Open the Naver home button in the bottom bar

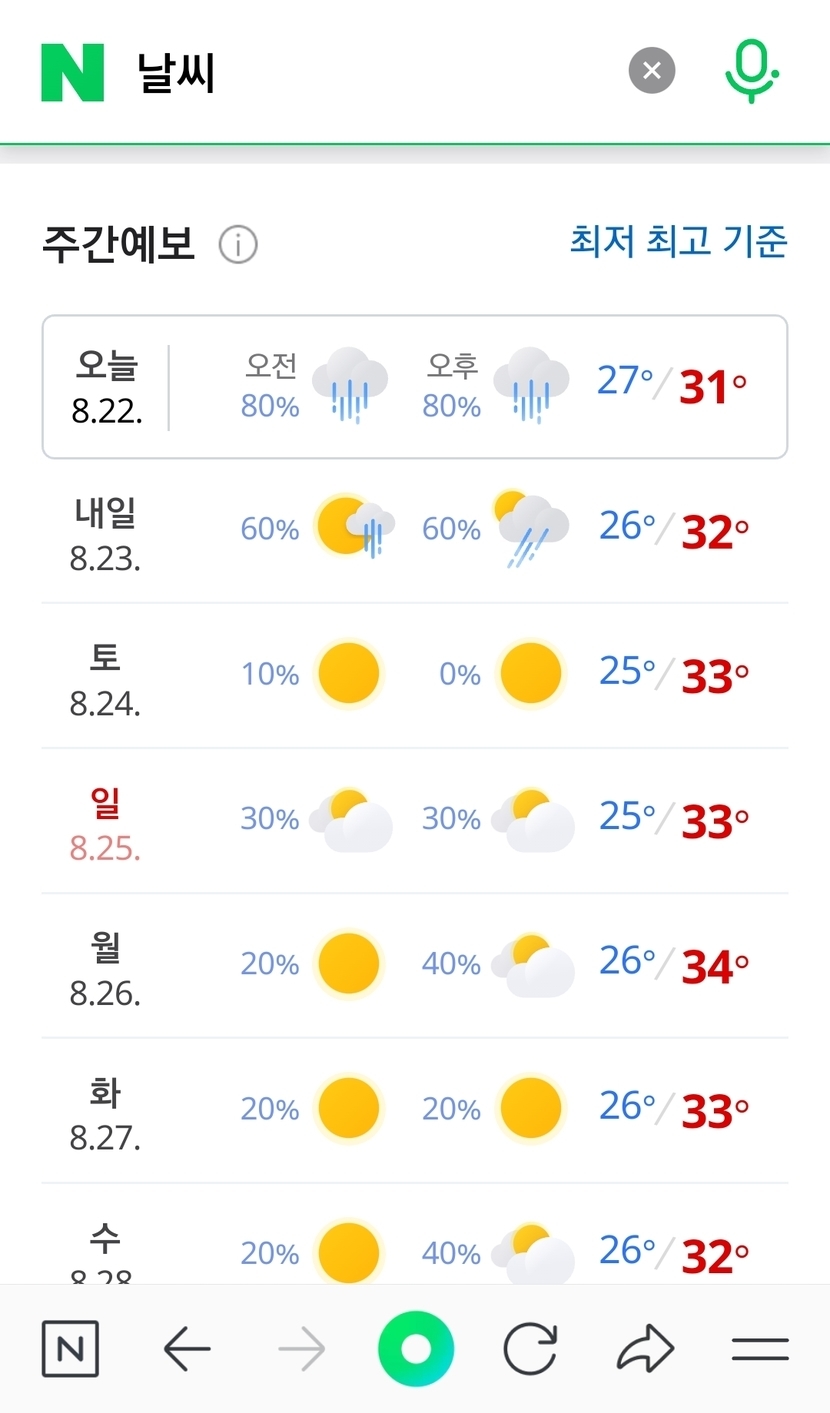[x=70, y=1349]
